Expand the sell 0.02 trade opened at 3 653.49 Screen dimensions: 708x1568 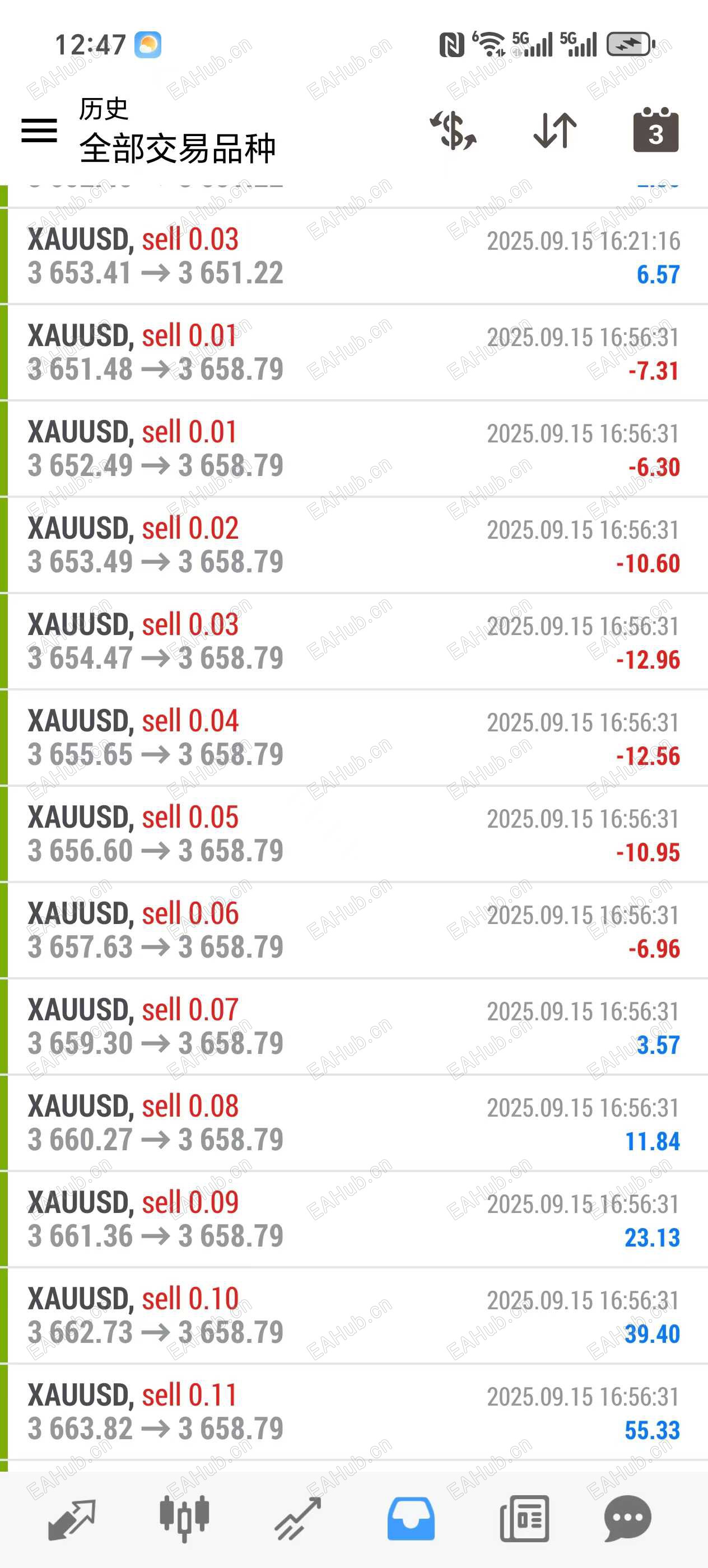pos(353,545)
